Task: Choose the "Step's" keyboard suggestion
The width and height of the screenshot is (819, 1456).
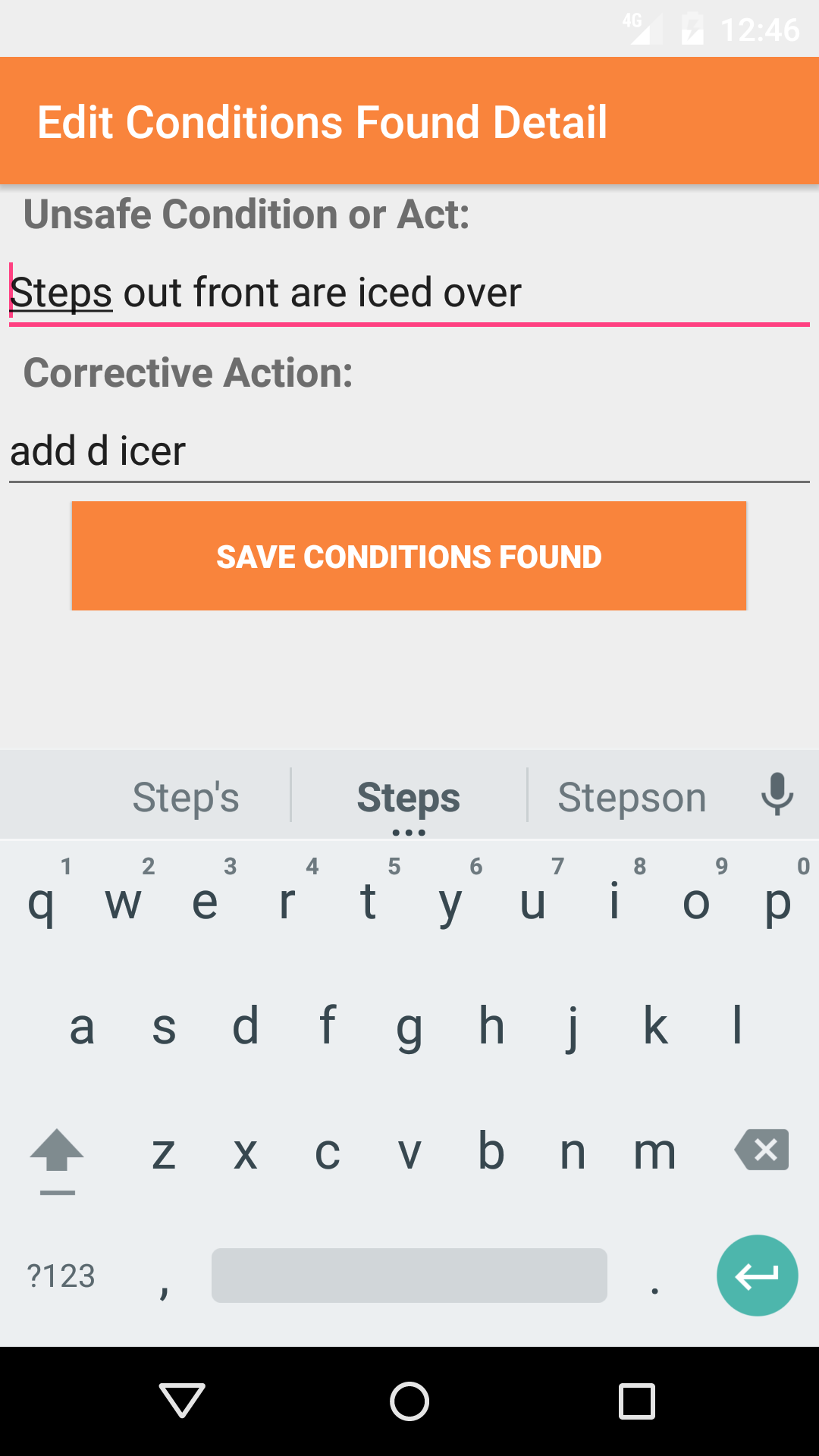Action: [x=186, y=797]
